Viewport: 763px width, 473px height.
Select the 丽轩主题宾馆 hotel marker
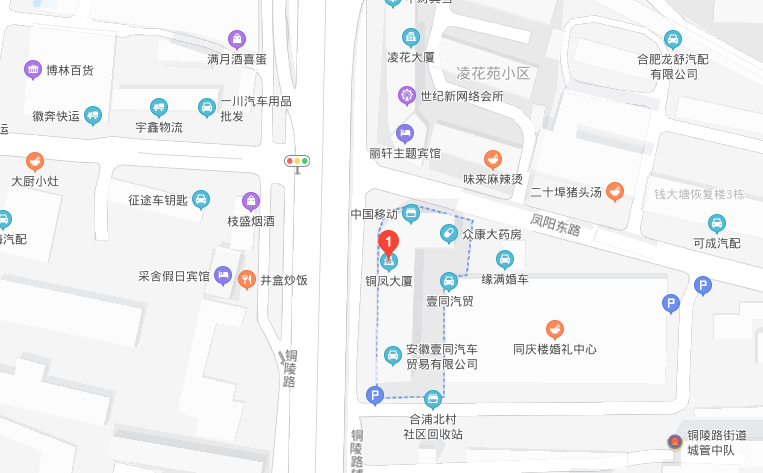coord(404,132)
